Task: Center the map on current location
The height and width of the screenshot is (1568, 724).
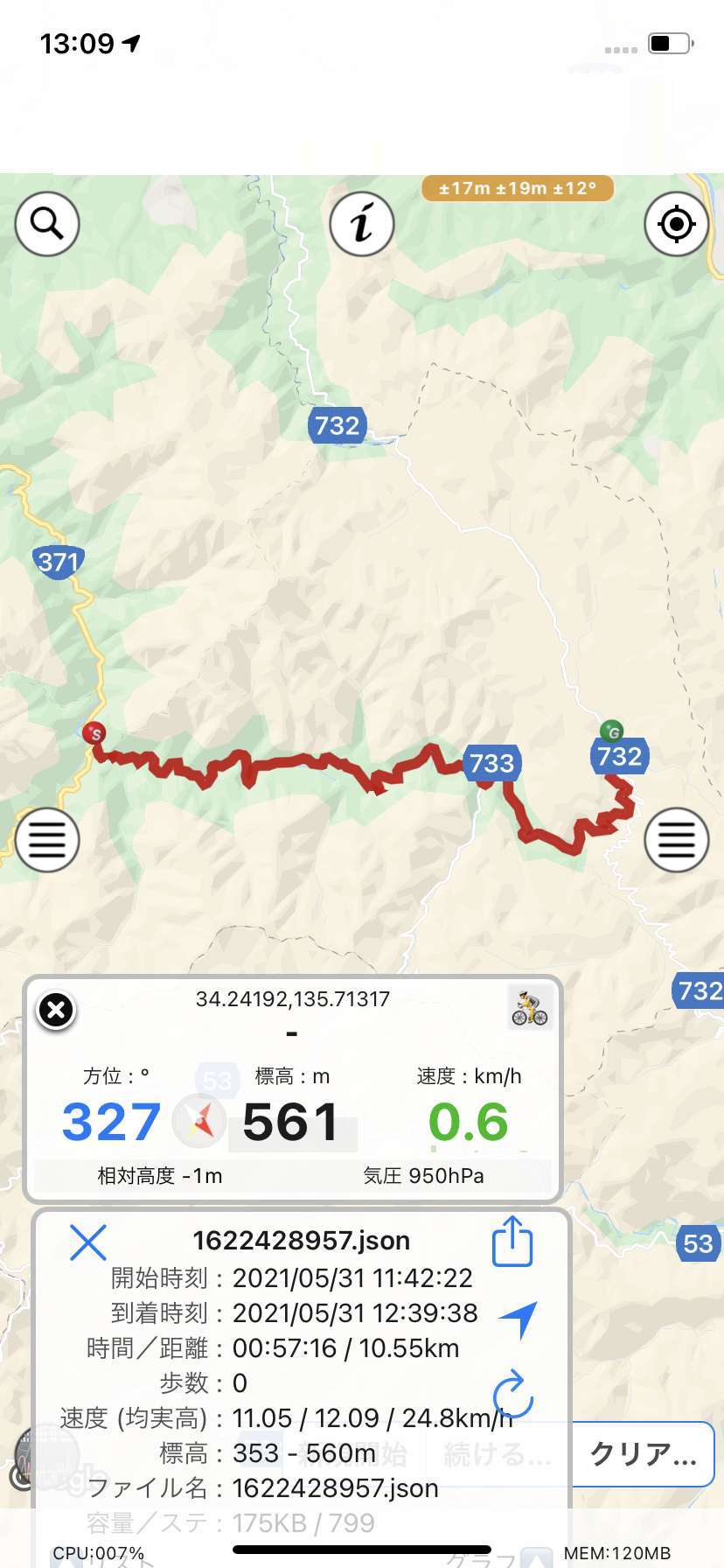Action: pos(676,224)
